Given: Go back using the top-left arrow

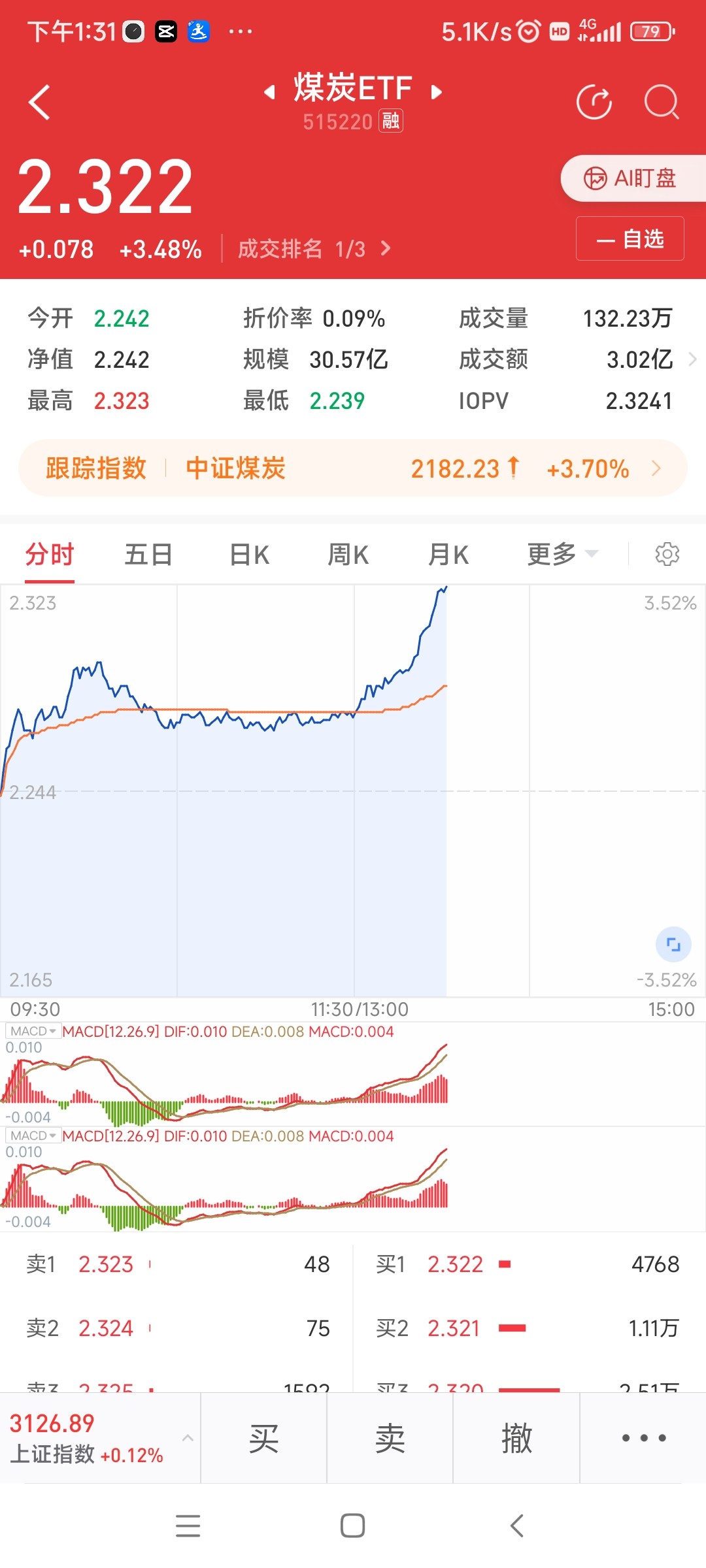Looking at the screenshot, I should point(39,103).
